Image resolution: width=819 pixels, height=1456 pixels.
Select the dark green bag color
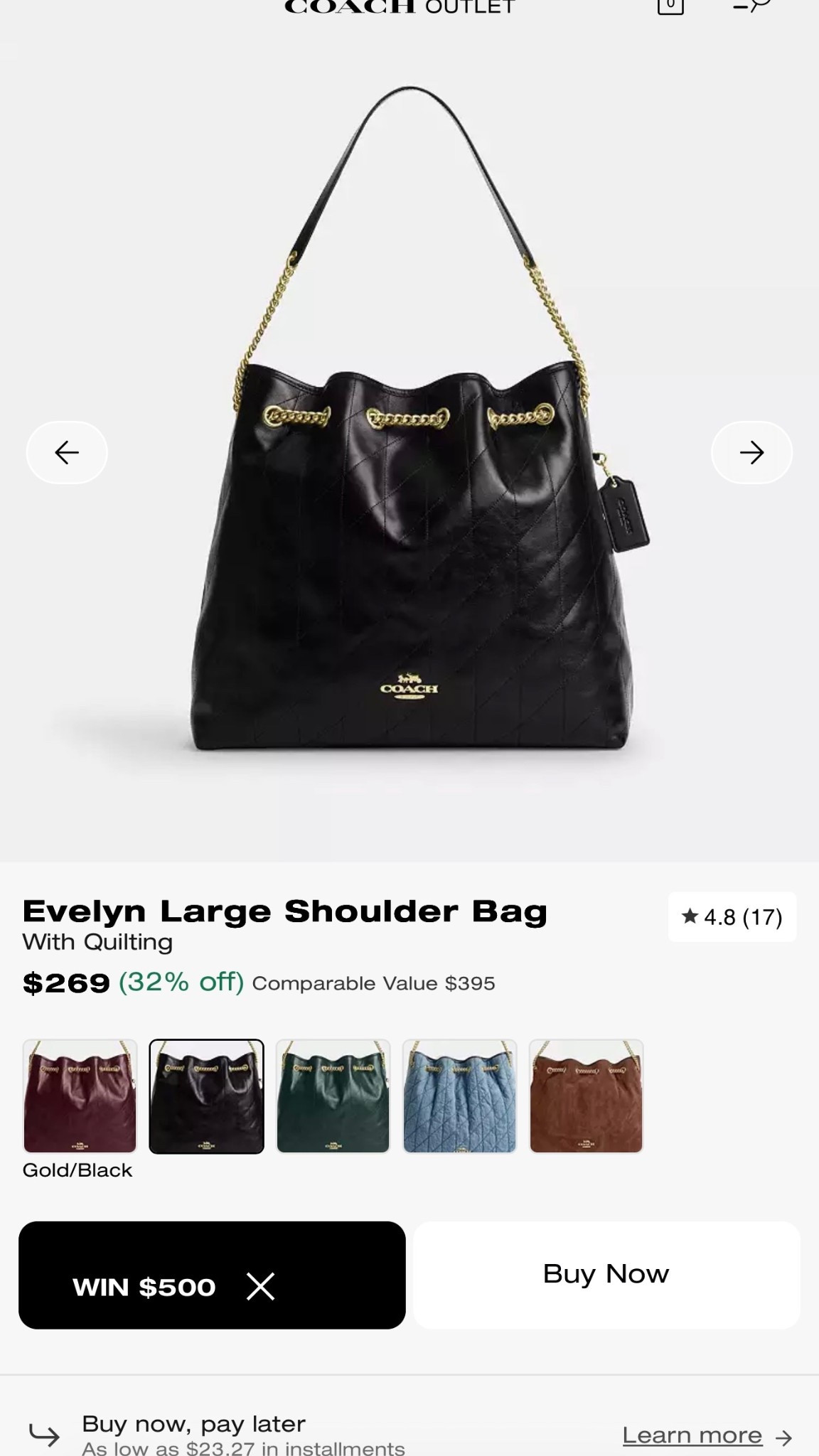point(333,1096)
